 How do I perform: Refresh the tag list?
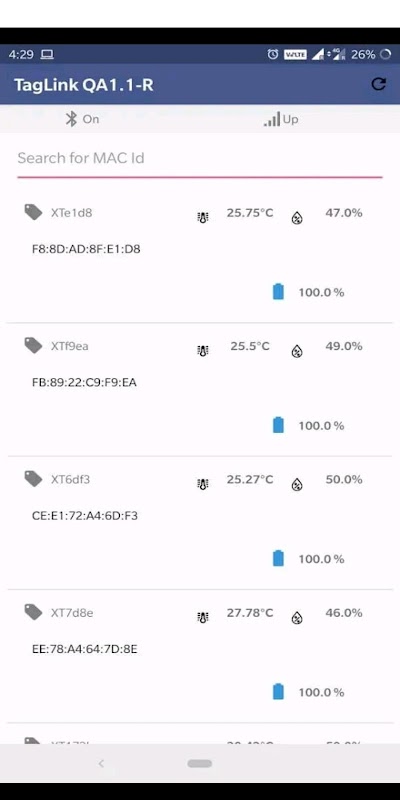tap(378, 84)
